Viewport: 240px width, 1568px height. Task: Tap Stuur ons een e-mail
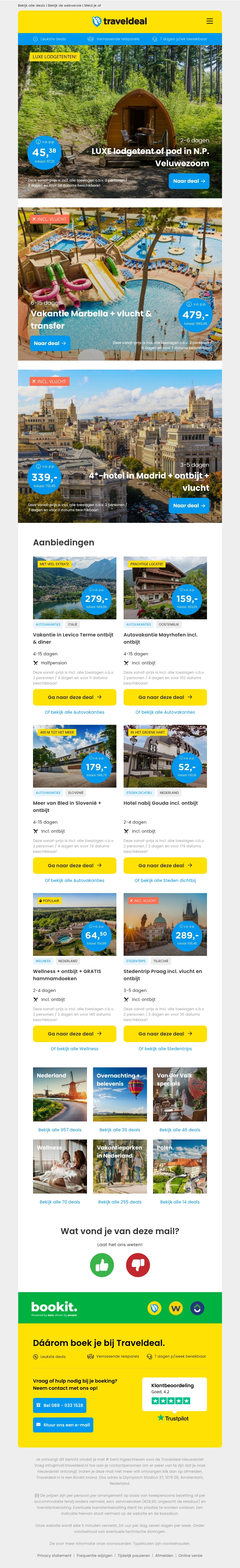click(x=63, y=1424)
